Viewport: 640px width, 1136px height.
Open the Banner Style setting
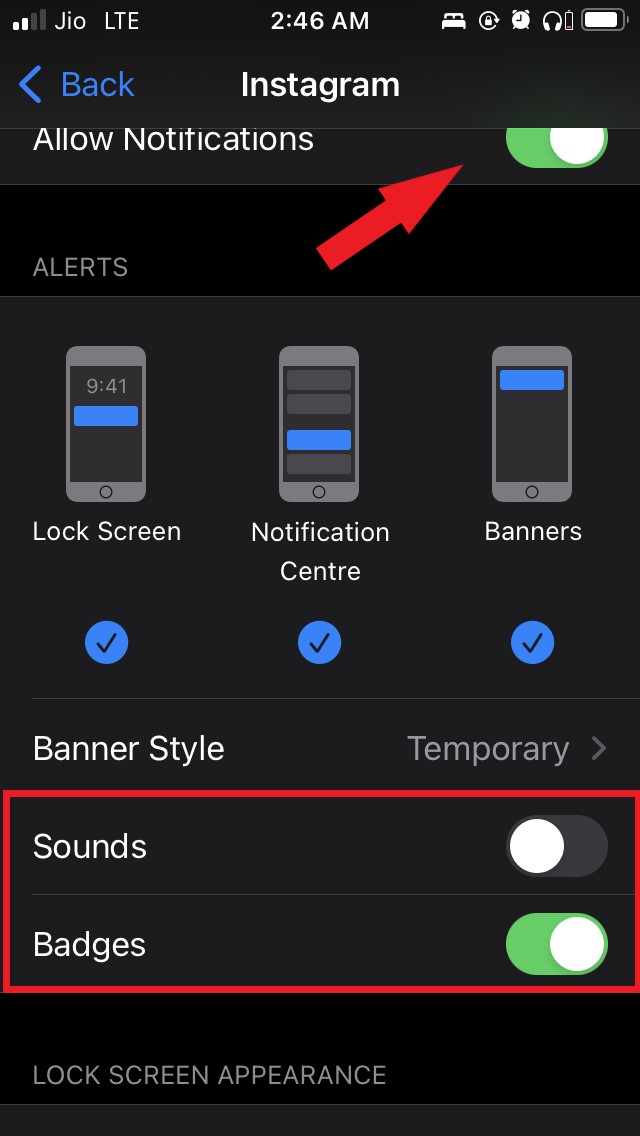pyautogui.click(x=320, y=748)
